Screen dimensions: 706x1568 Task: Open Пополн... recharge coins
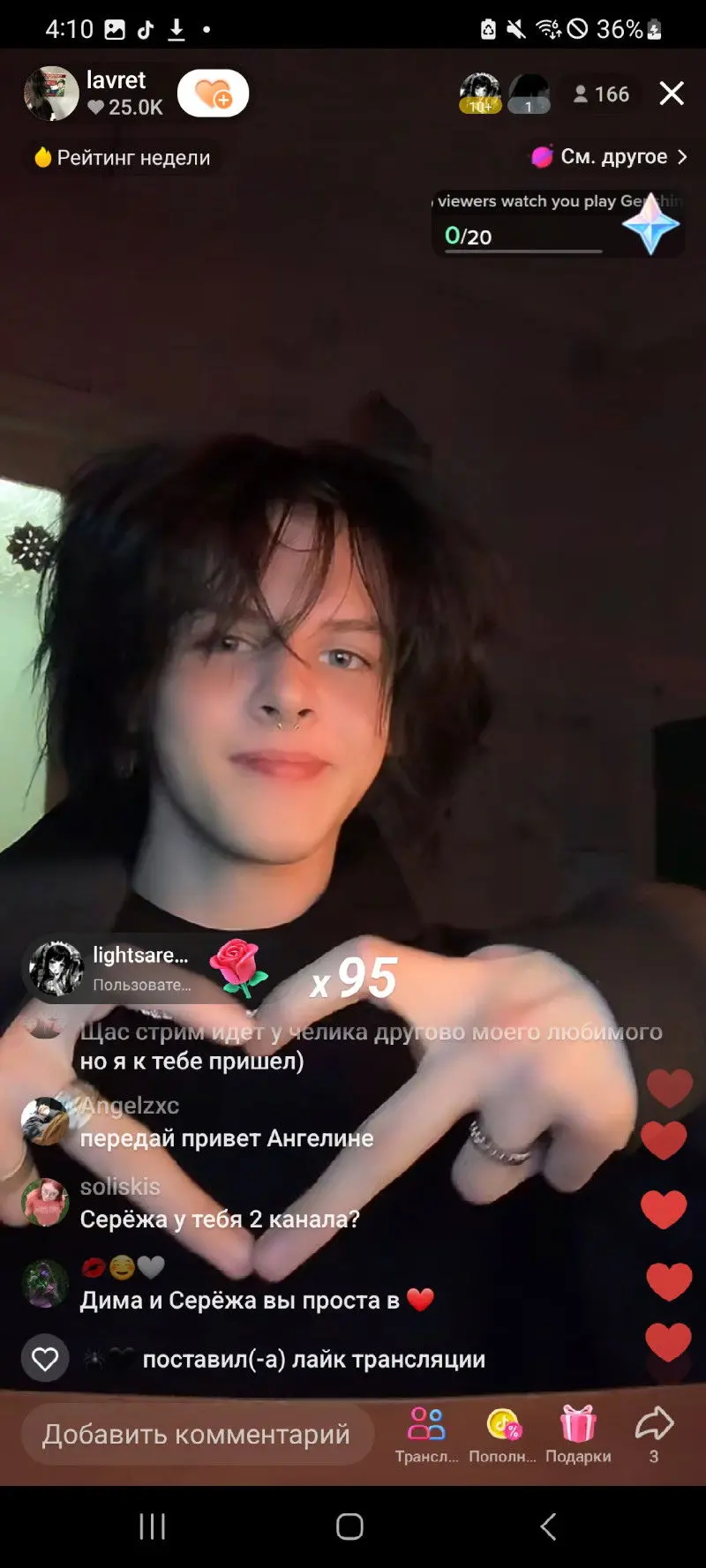503,1434
